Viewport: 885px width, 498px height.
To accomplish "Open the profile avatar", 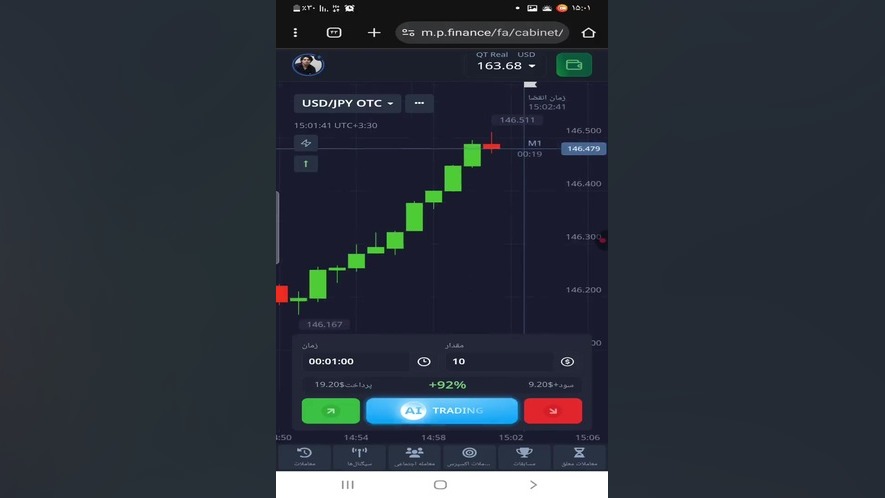I will click(308, 65).
